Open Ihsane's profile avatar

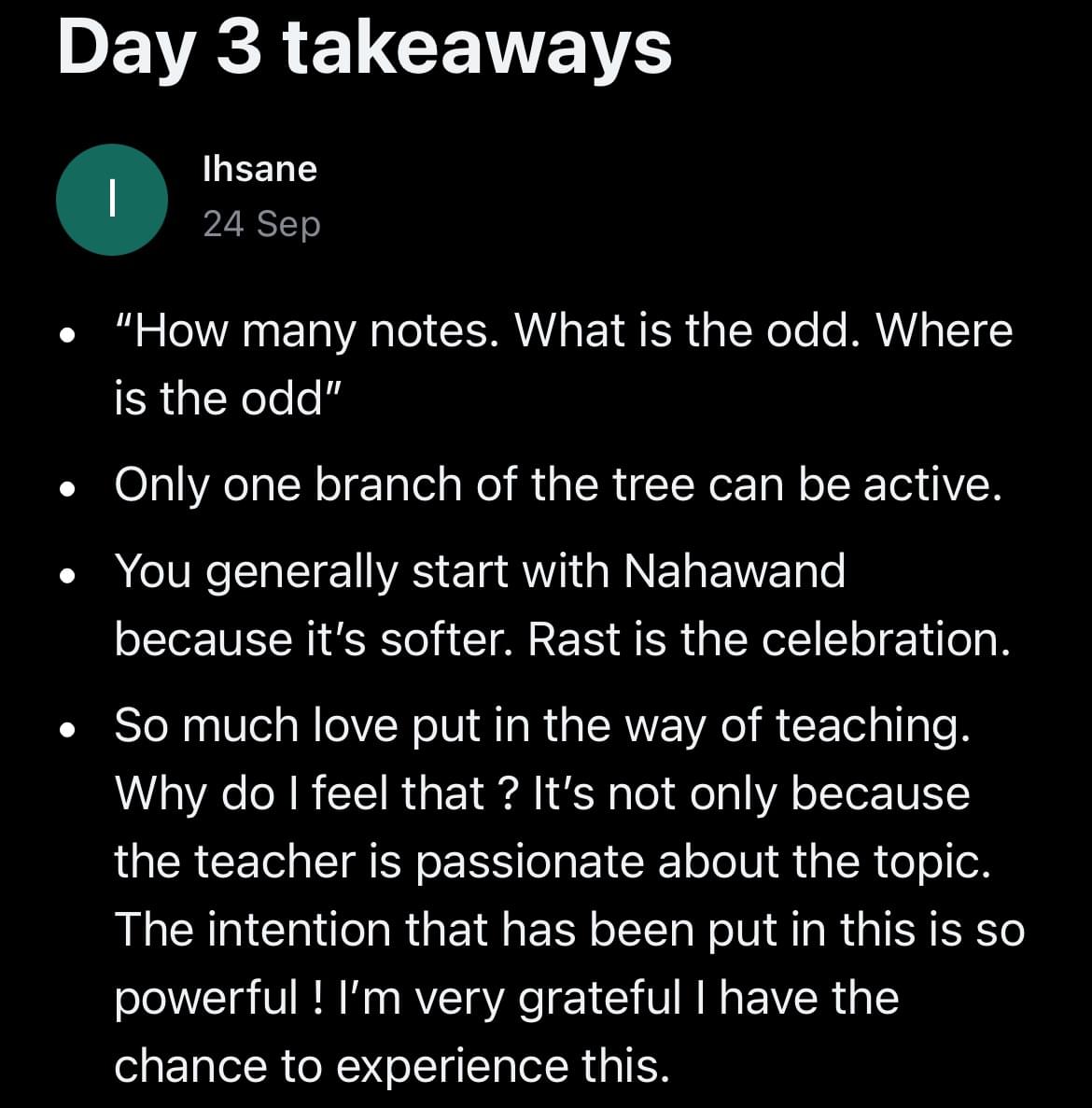coord(112,200)
